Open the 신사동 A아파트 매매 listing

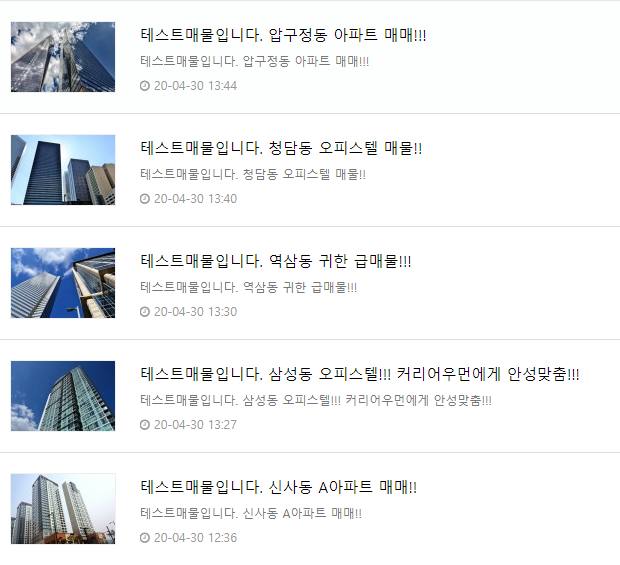279,487
